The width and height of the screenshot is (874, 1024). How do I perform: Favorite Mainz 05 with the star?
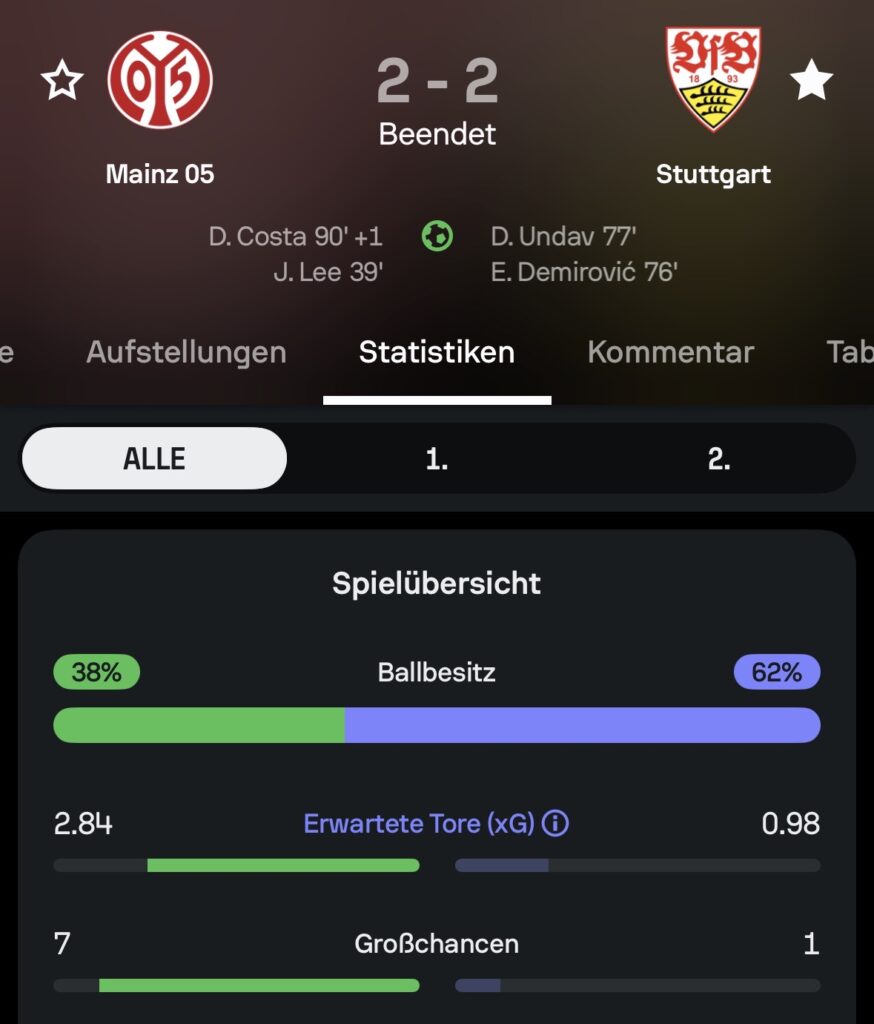pyautogui.click(x=62, y=81)
